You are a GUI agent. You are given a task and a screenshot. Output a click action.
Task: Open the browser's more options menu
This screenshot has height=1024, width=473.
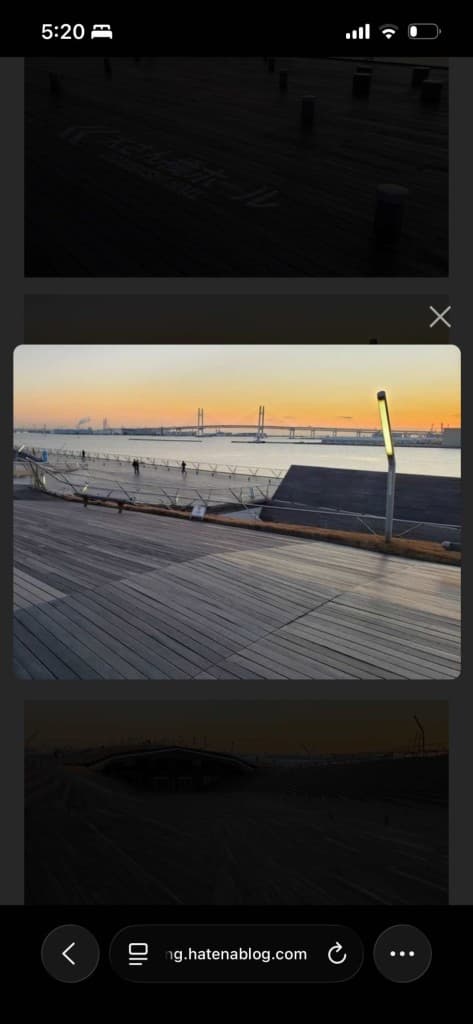coord(402,953)
